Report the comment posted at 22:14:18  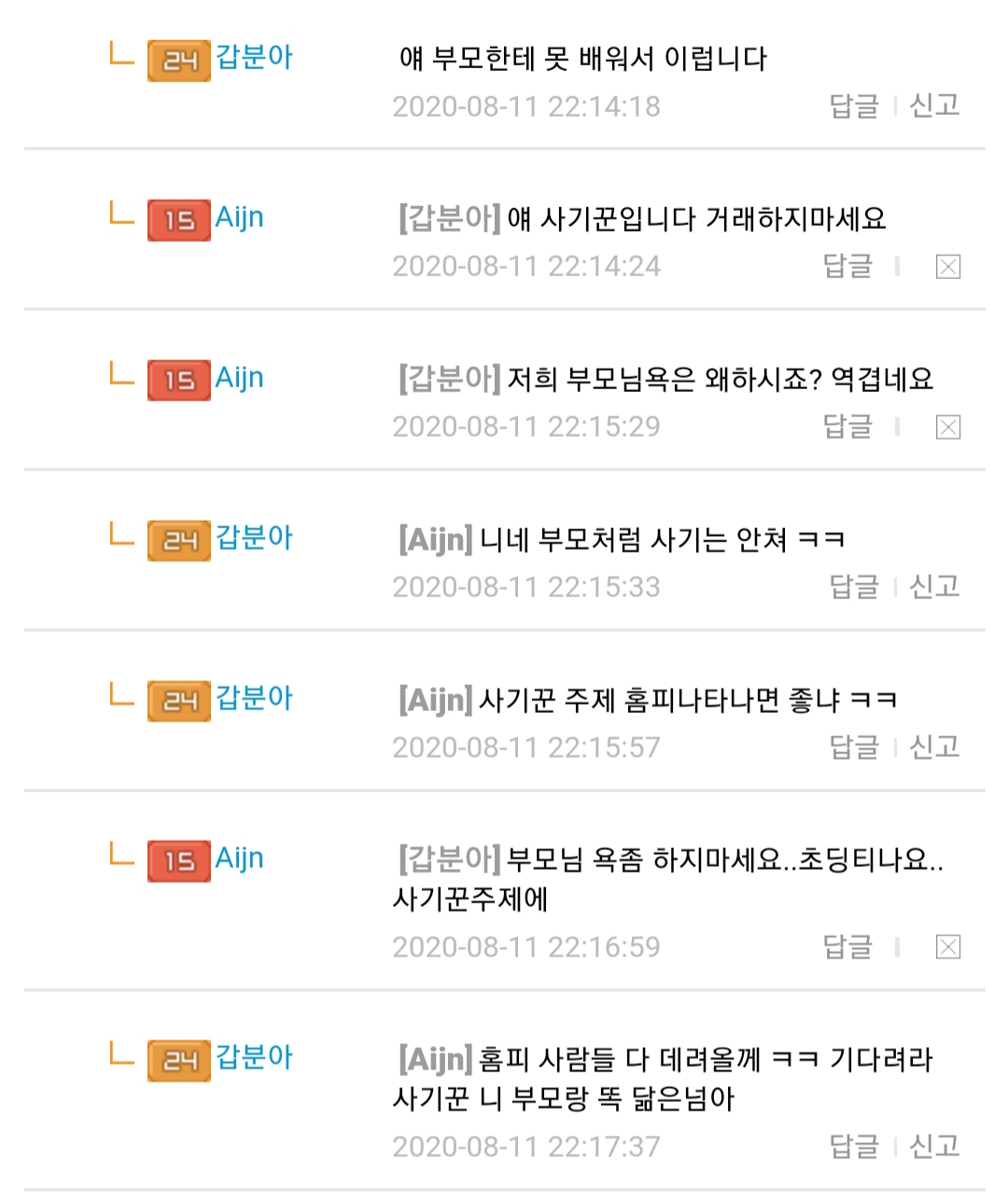point(934,106)
